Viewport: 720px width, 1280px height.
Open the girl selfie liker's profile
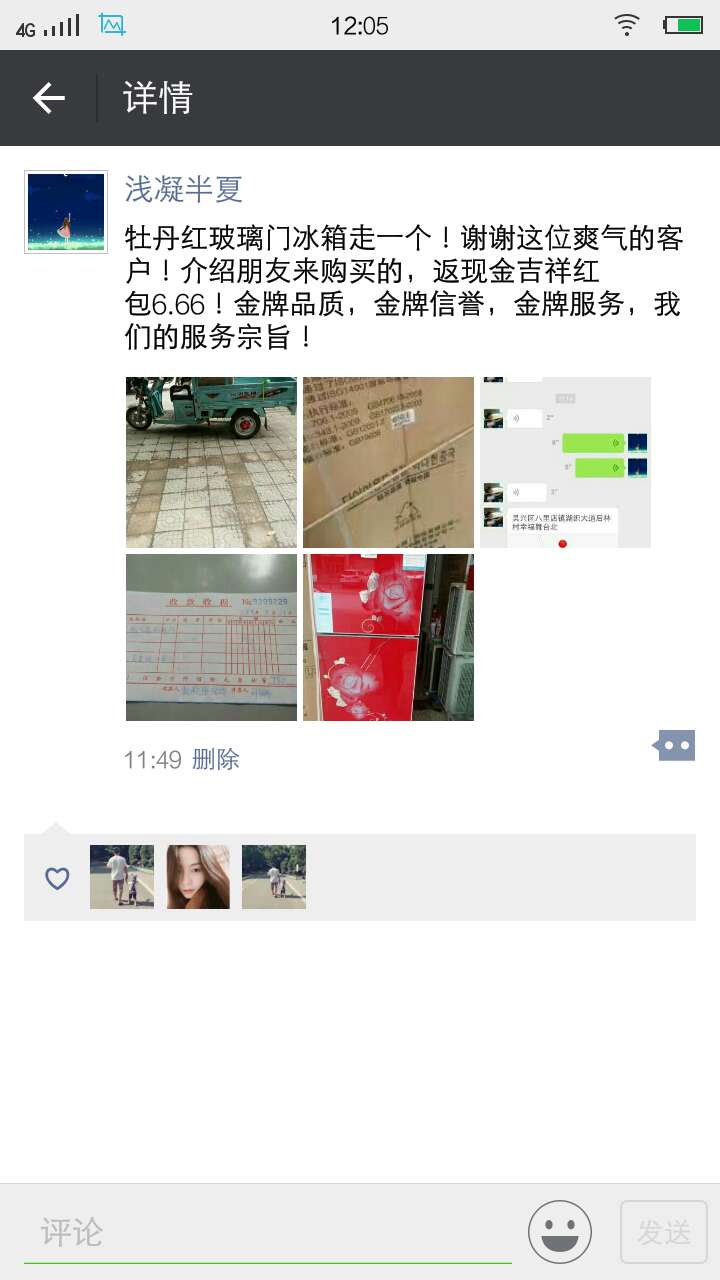[198, 877]
